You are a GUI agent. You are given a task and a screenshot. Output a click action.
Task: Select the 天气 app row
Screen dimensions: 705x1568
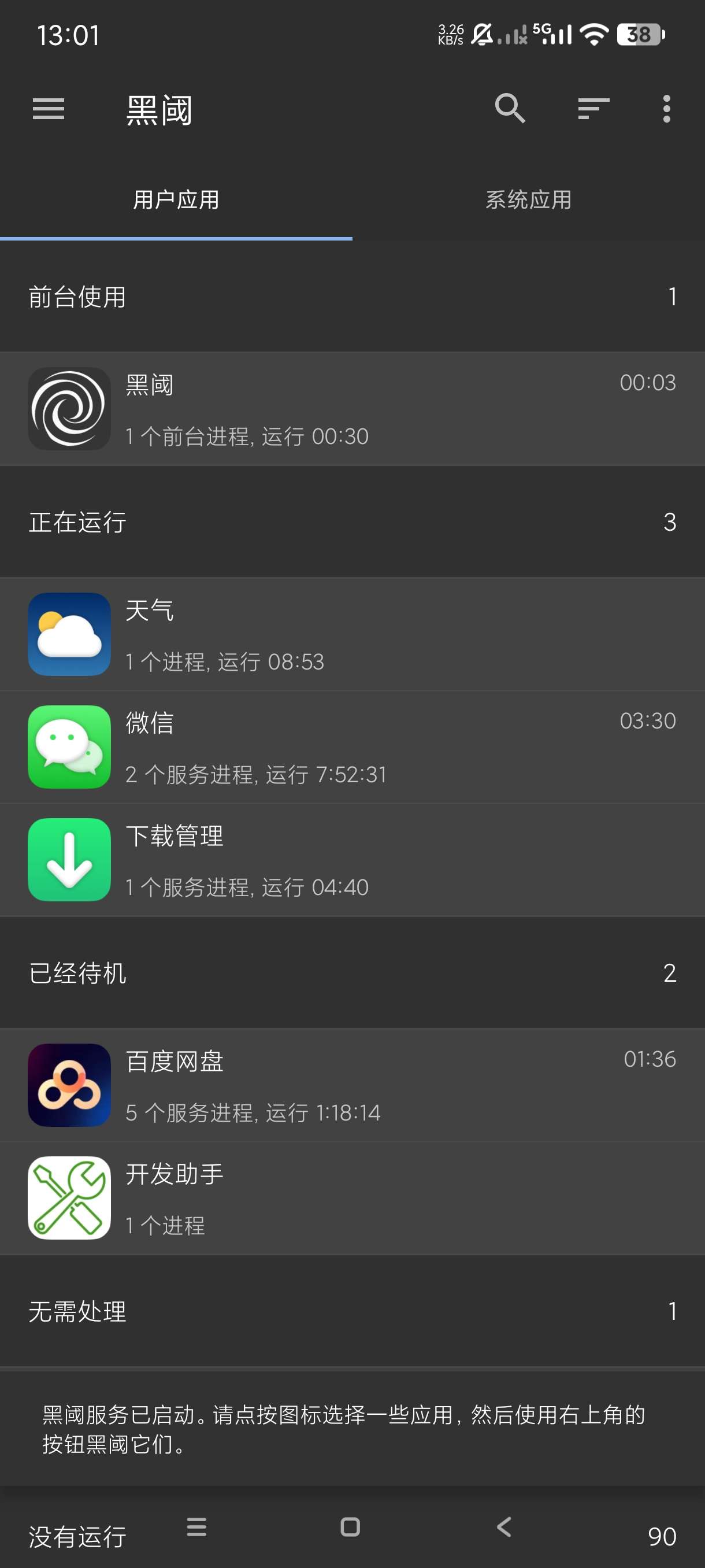point(352,634)
